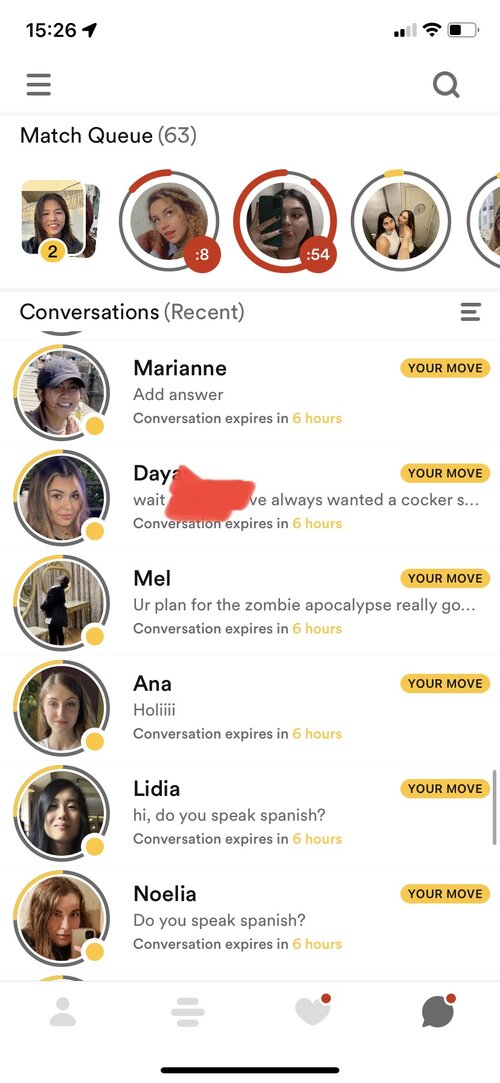The height and width of the screenshot is (1083, 500).
Task: Open Lidia's conversation
Action: [250, 813]
